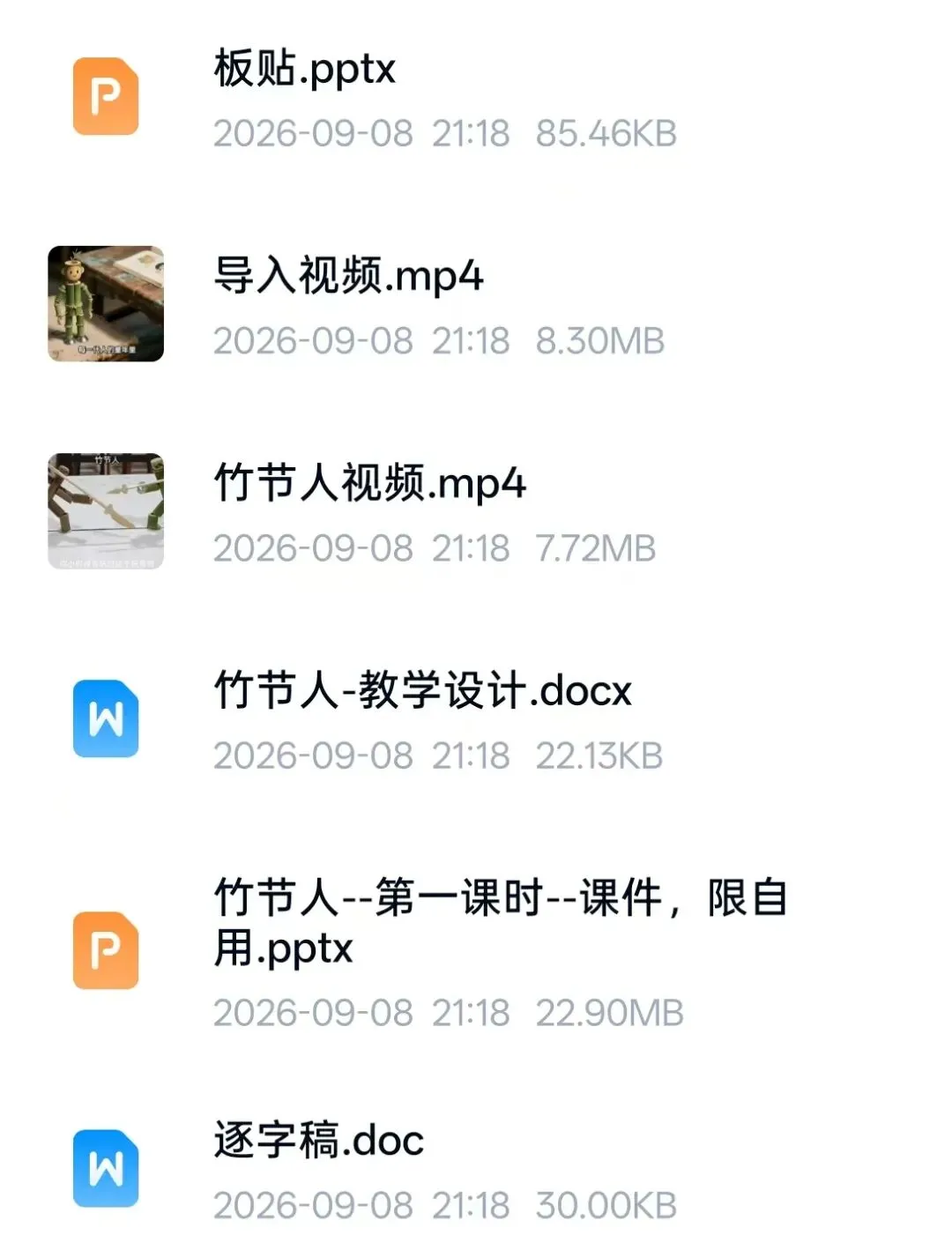952x1250 pixels.
Task: Open the 竹节人--第一课时--课件 presentation
Action: [476, 951]
